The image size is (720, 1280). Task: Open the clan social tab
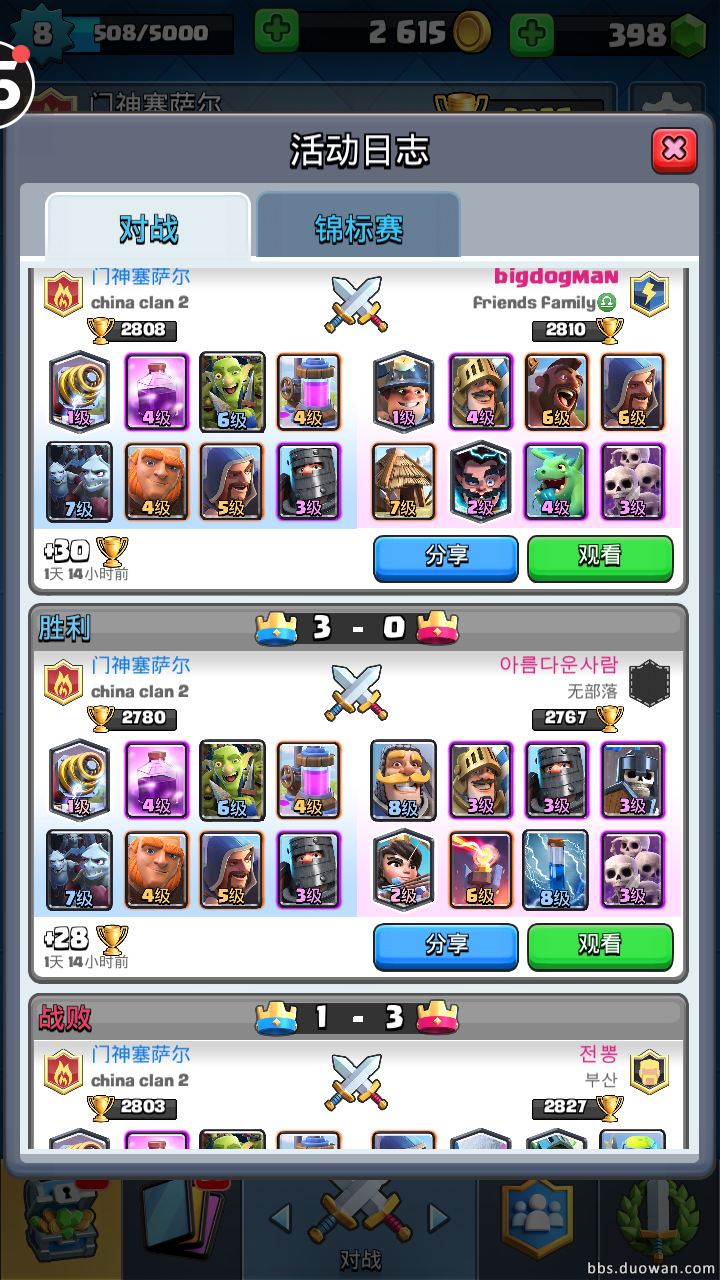(x=539, y=1218)
